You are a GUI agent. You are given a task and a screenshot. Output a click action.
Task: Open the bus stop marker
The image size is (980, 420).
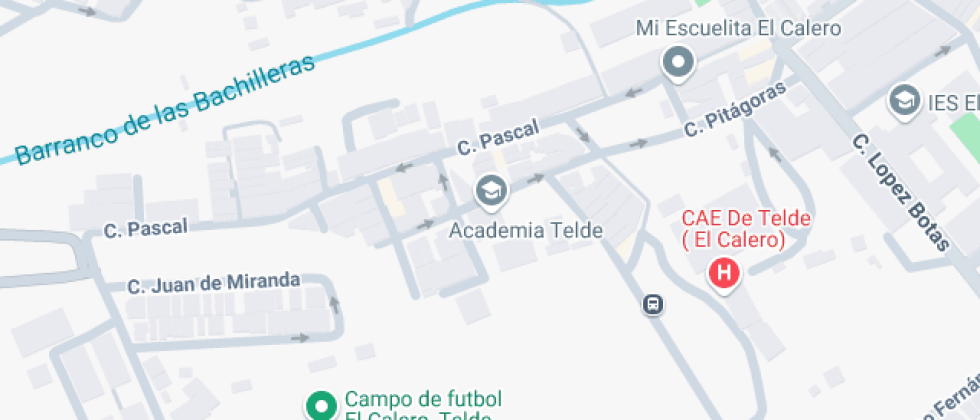pyautogui.click(x=652, y=303)
